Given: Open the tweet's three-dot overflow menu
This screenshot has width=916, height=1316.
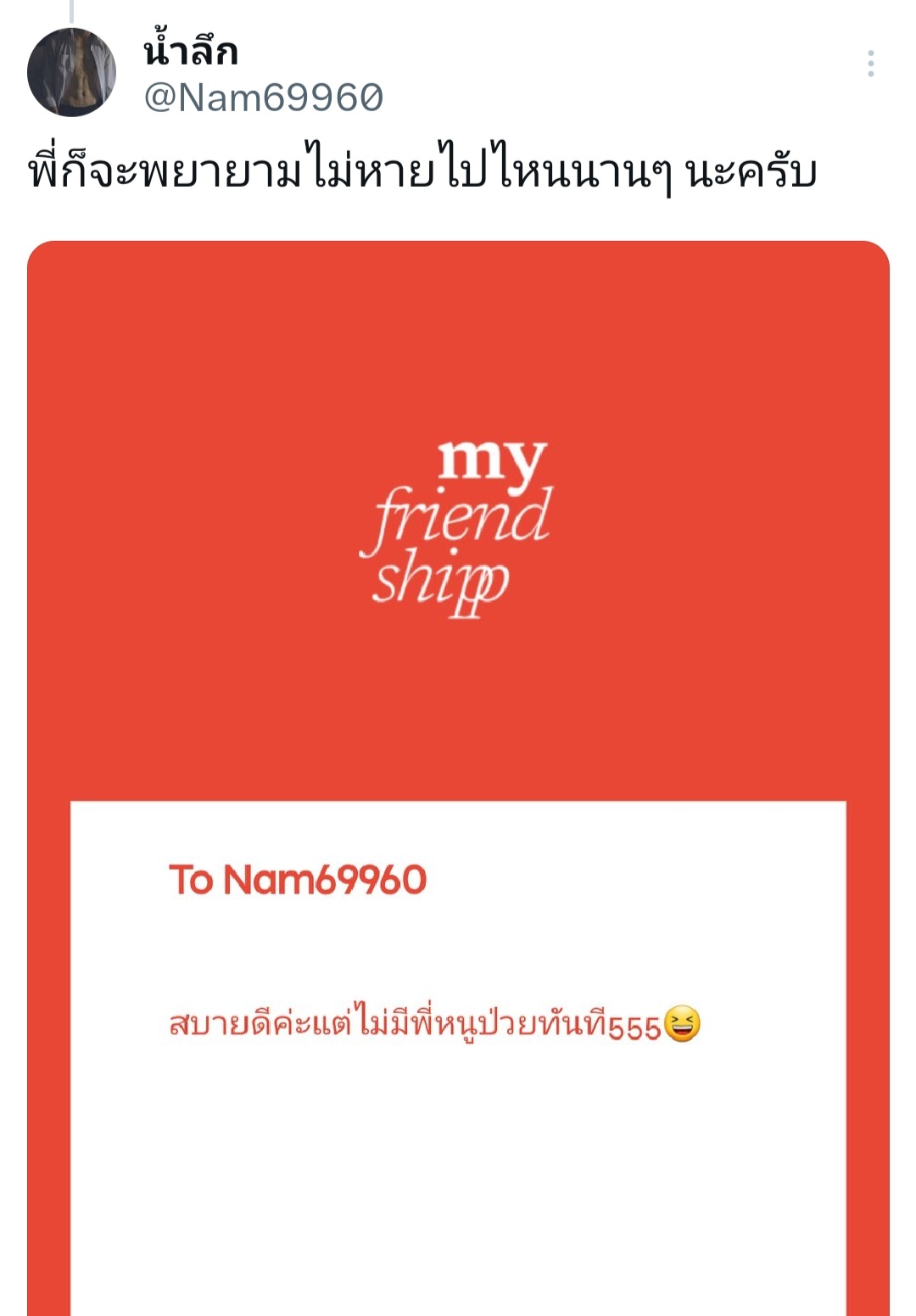Looking at the screenshot, I should tap(870, 64).
